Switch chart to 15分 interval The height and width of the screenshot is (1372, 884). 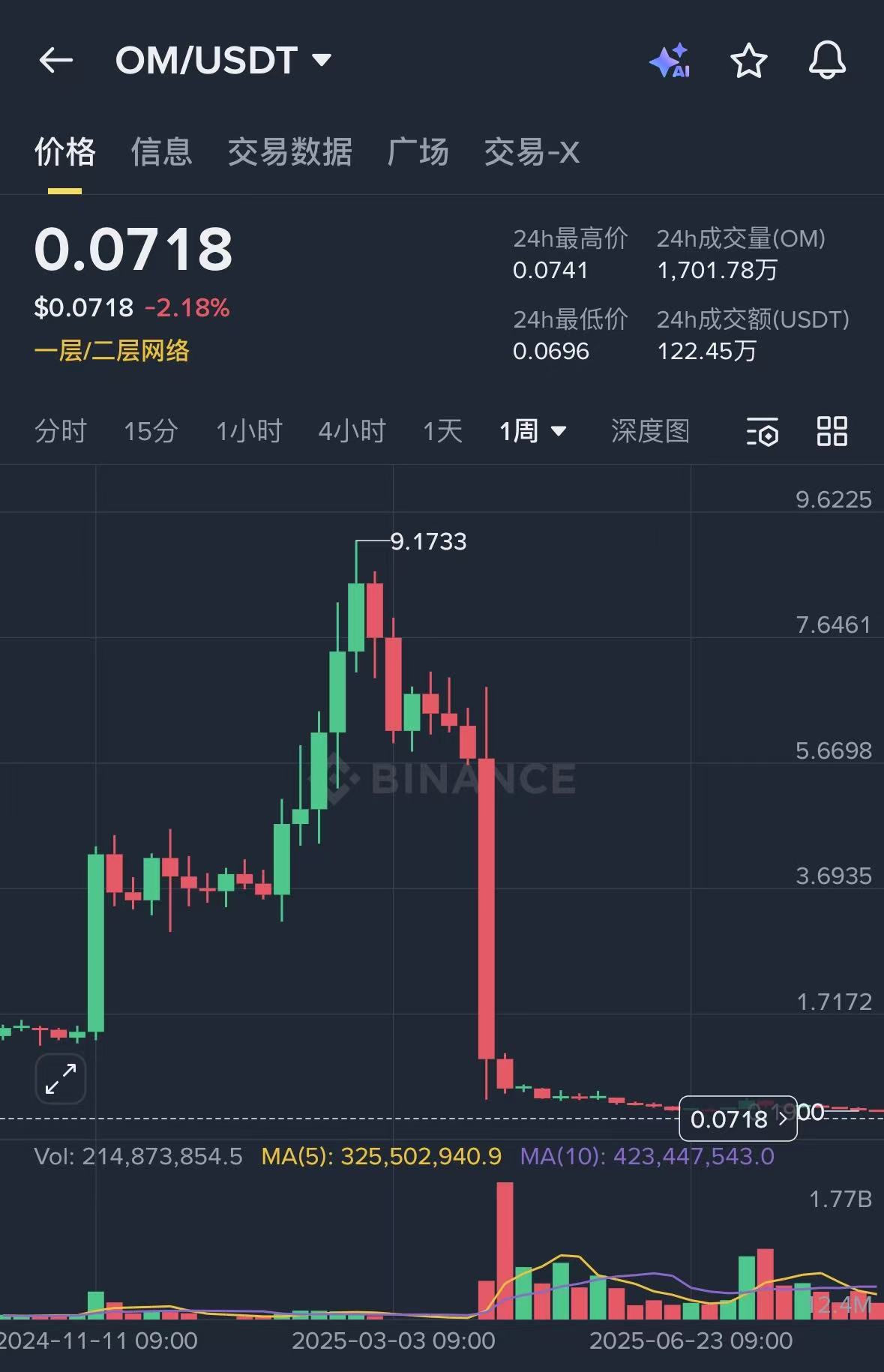tap(151, 431)
